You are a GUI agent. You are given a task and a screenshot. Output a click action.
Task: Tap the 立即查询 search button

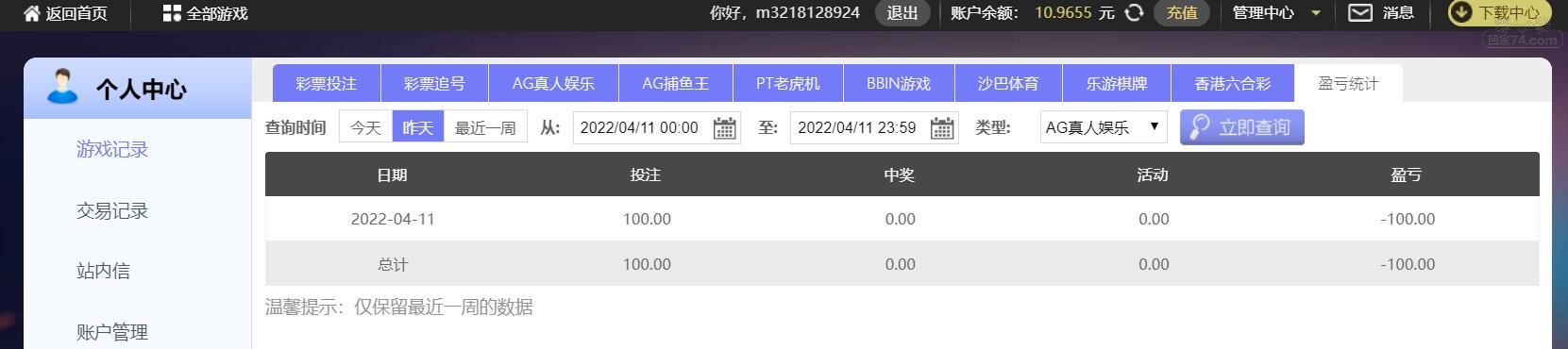coord(1241,127)
